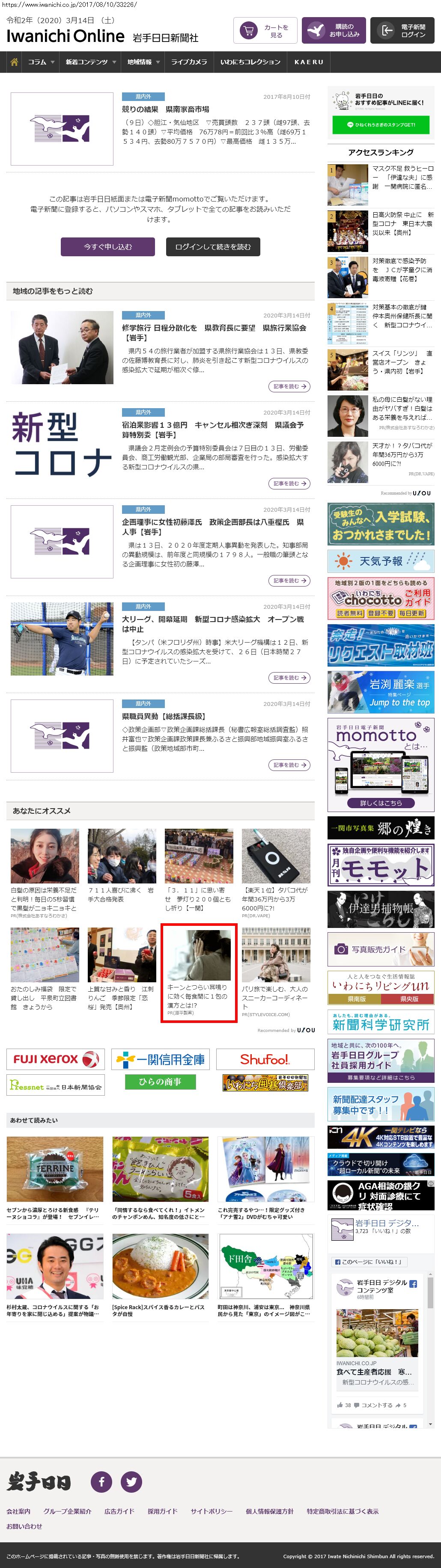Tap ログインして続きを読む button
Viewport: 441px width, 1568px height.
[213, 246]
